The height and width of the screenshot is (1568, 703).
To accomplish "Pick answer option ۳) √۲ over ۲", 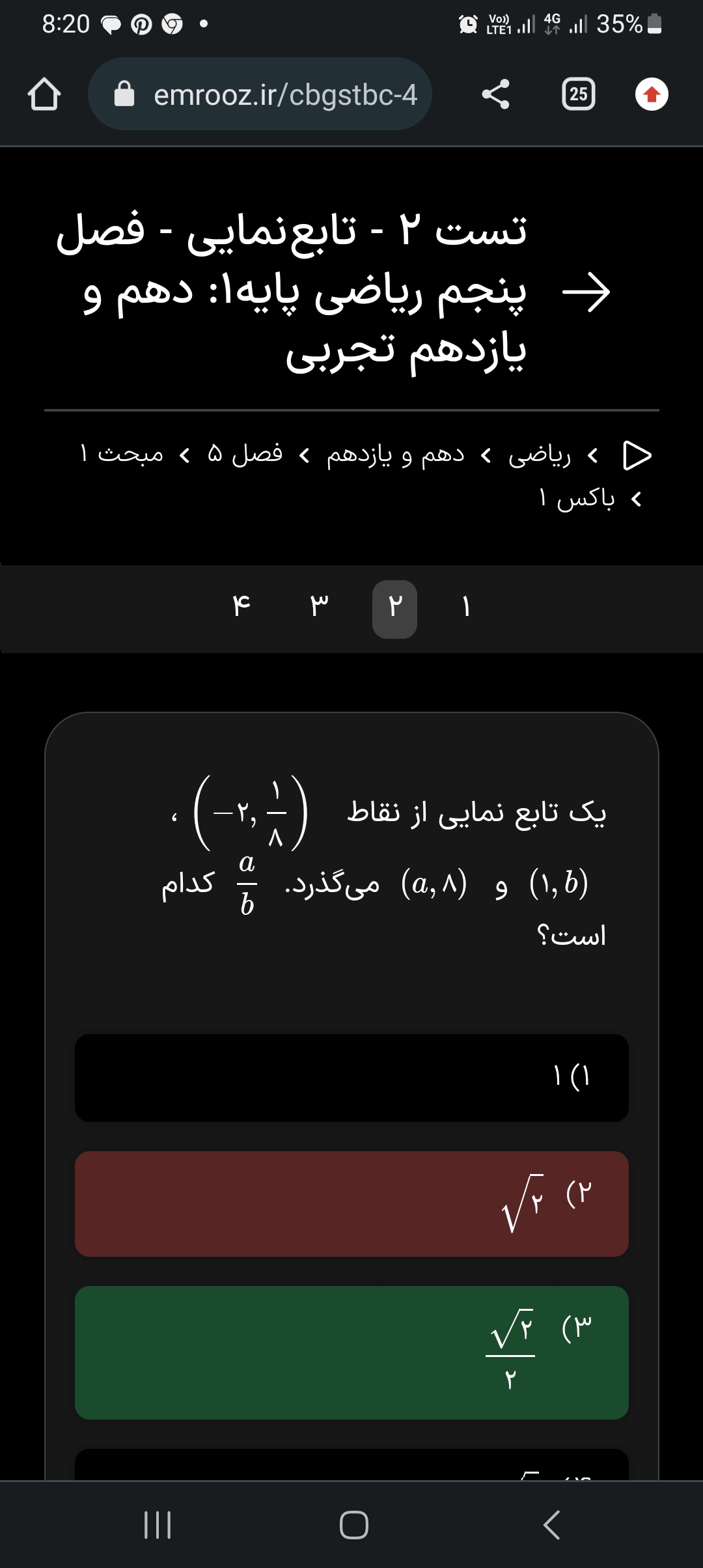I will pyautogui.click(x=351, y=1352).
